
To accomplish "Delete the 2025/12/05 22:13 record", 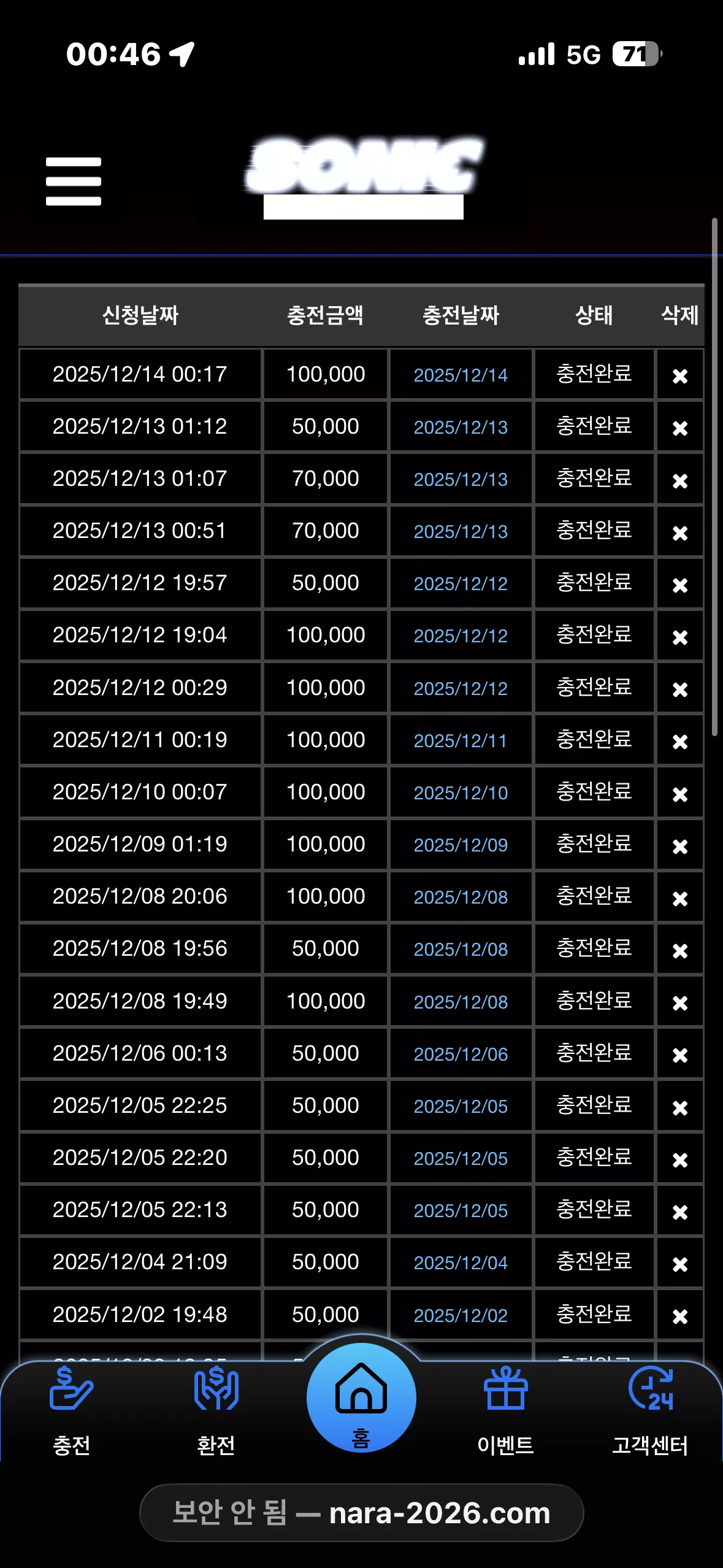I will [679, 1212].
